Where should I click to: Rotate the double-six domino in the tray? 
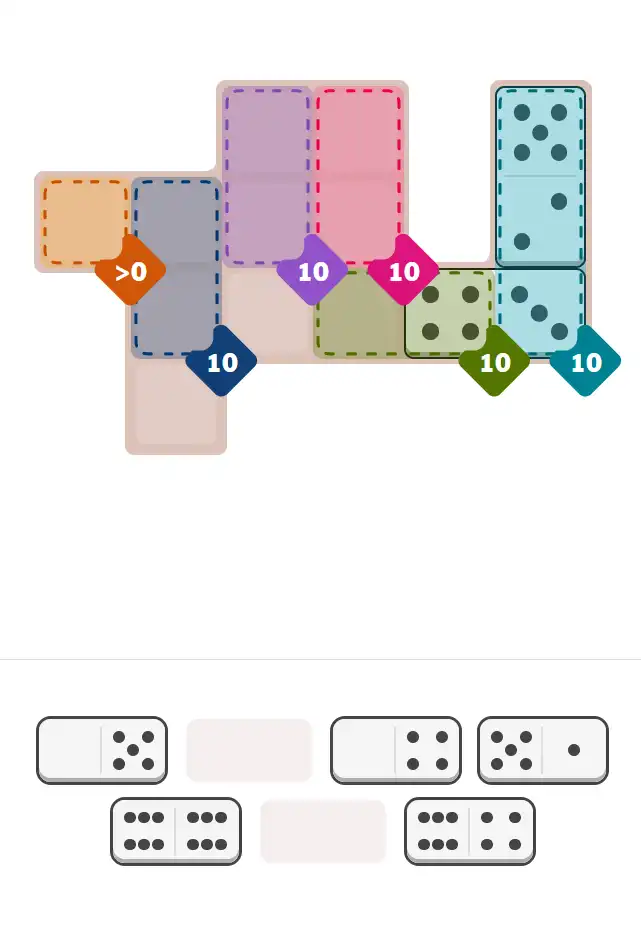pyautogui.click(x=176, y=831)
